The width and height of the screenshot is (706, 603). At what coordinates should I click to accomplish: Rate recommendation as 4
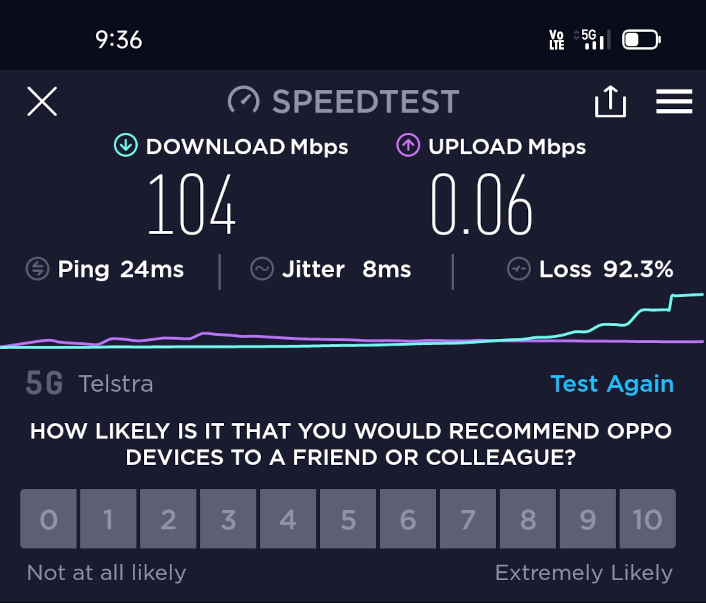tap(288, 519)
